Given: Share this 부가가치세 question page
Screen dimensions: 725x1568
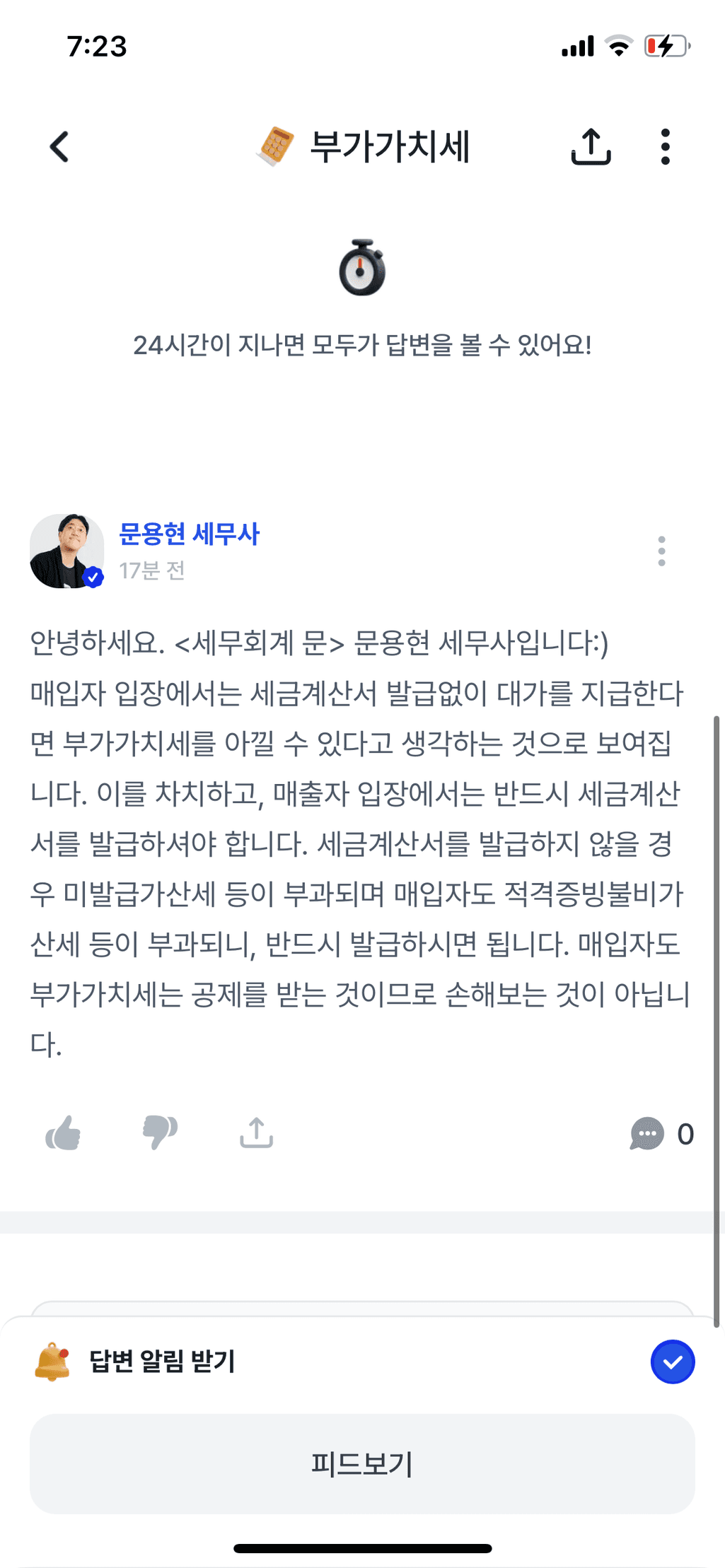Looking at the screenshot, I should pos(591,147).
